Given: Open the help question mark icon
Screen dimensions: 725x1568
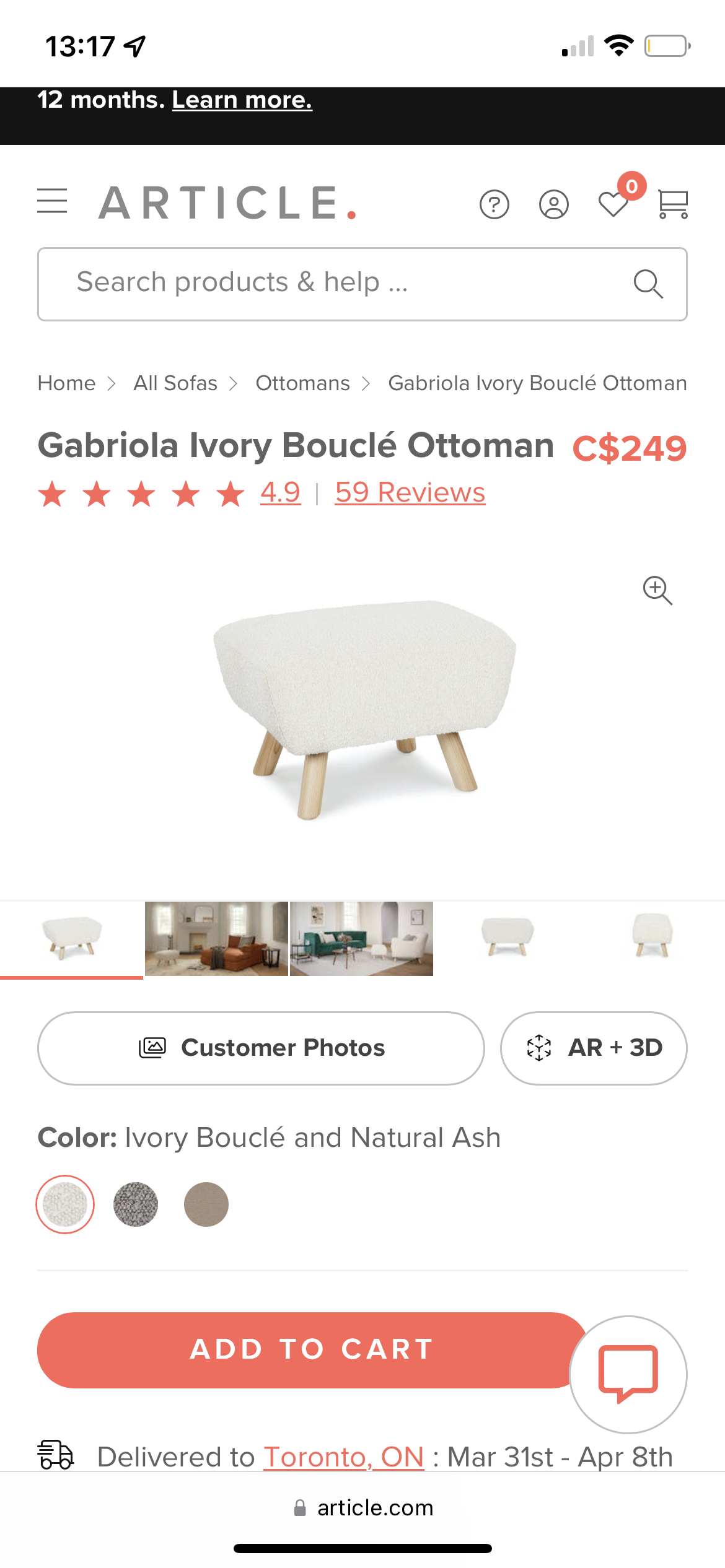Looking at the screenshot, I should click(494, 204).
